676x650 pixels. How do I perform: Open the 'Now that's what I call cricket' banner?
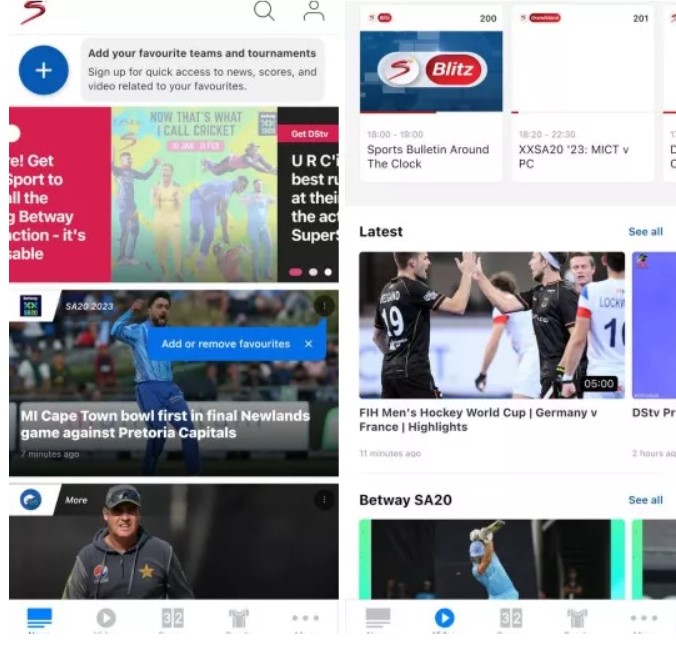point(194,195)
